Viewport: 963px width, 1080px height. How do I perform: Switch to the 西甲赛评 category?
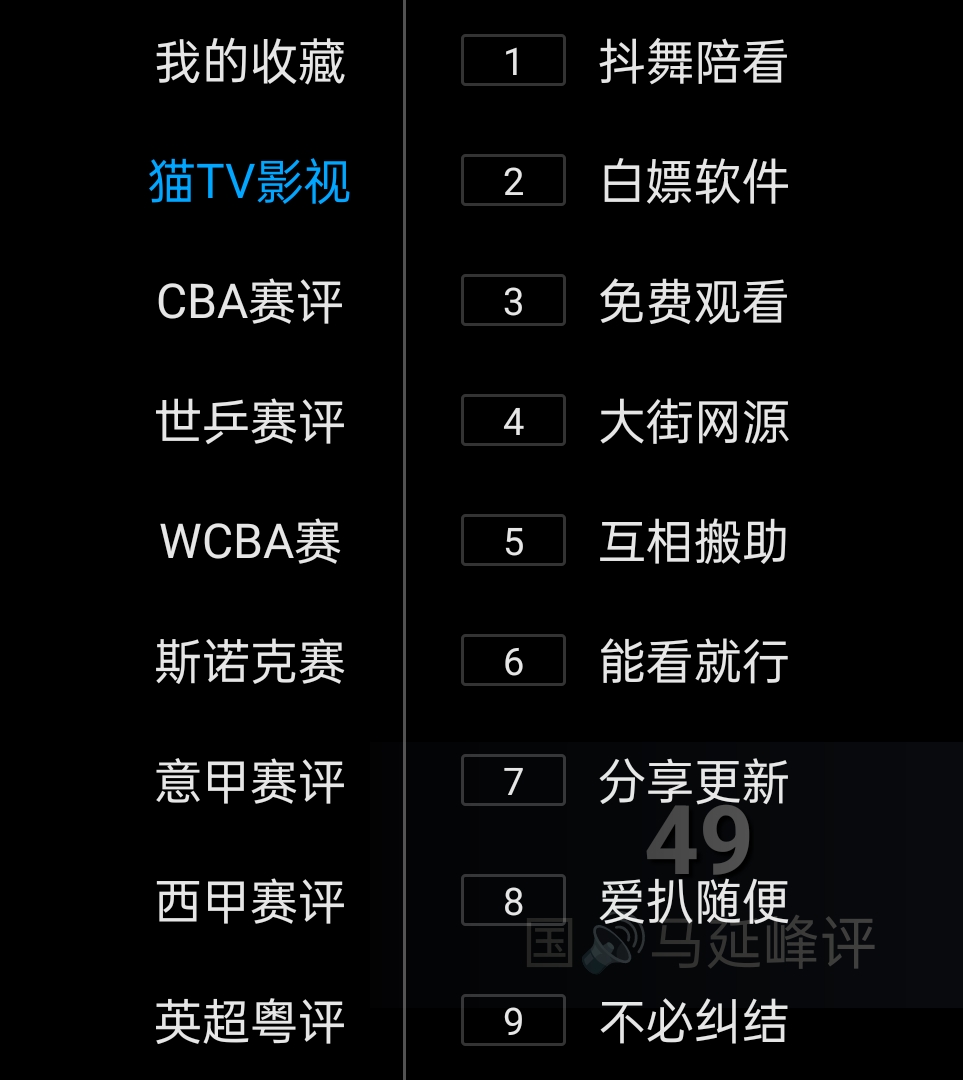click(250, 902)
